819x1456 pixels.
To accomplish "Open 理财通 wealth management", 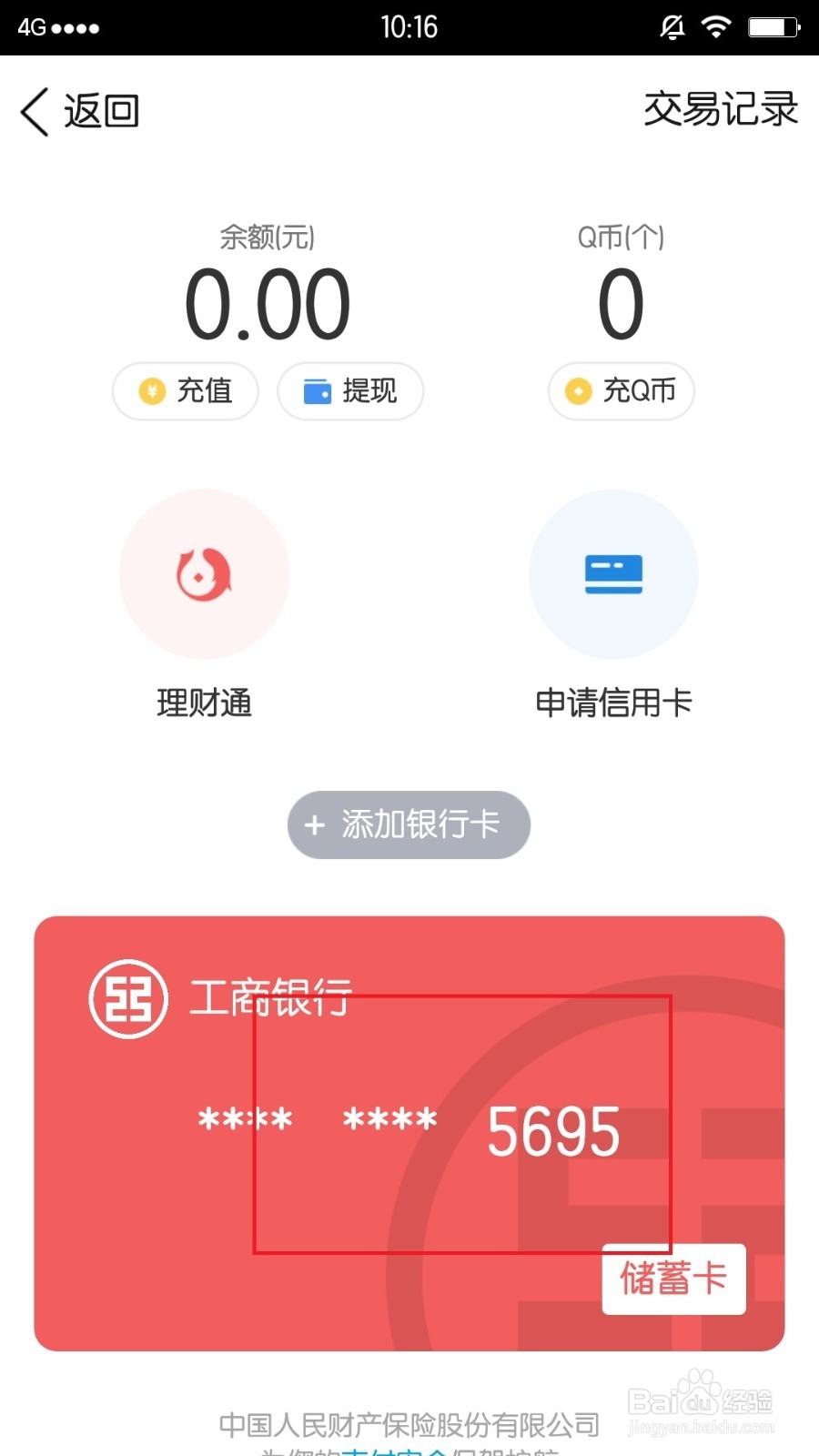I will click(204, 575).
